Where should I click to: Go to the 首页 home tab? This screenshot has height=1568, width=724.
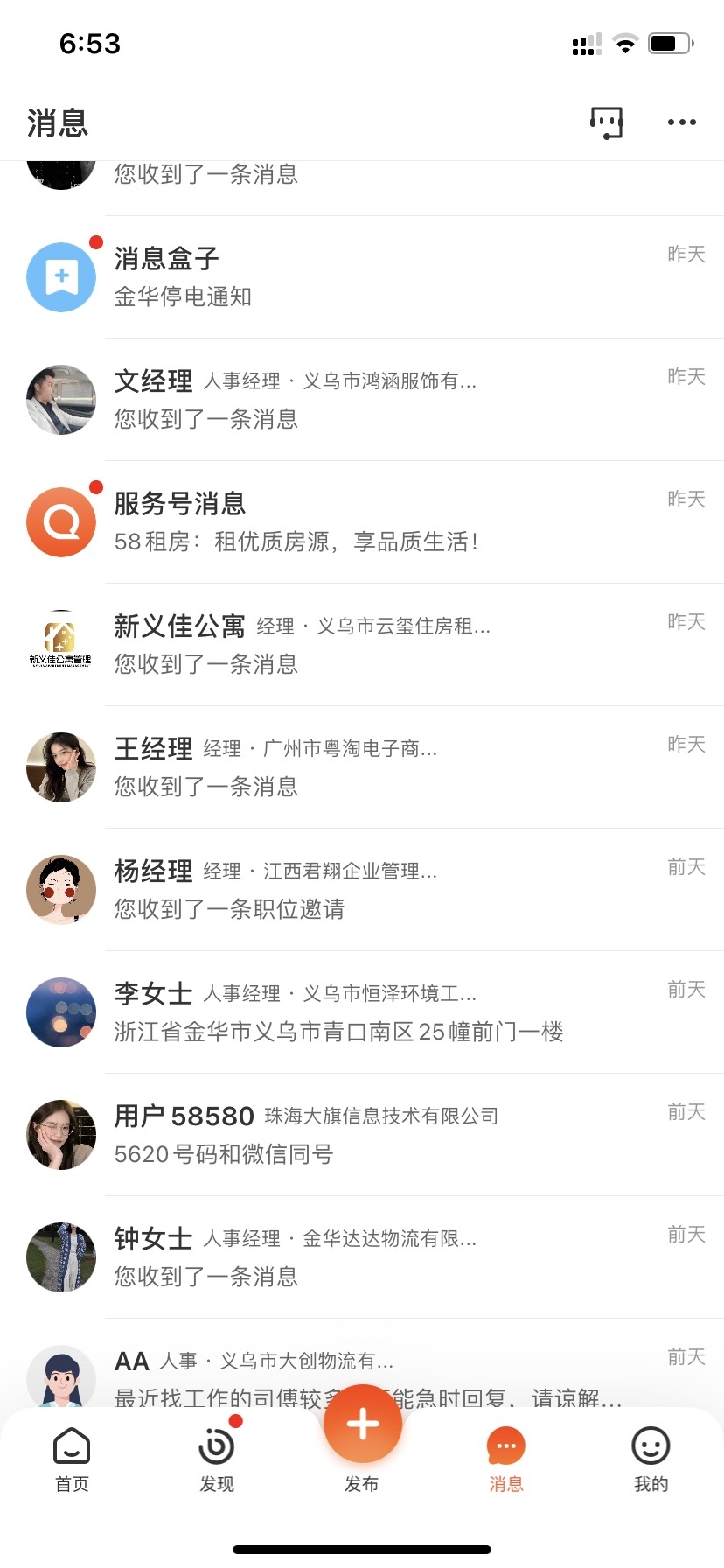(x=72, y=1459)
